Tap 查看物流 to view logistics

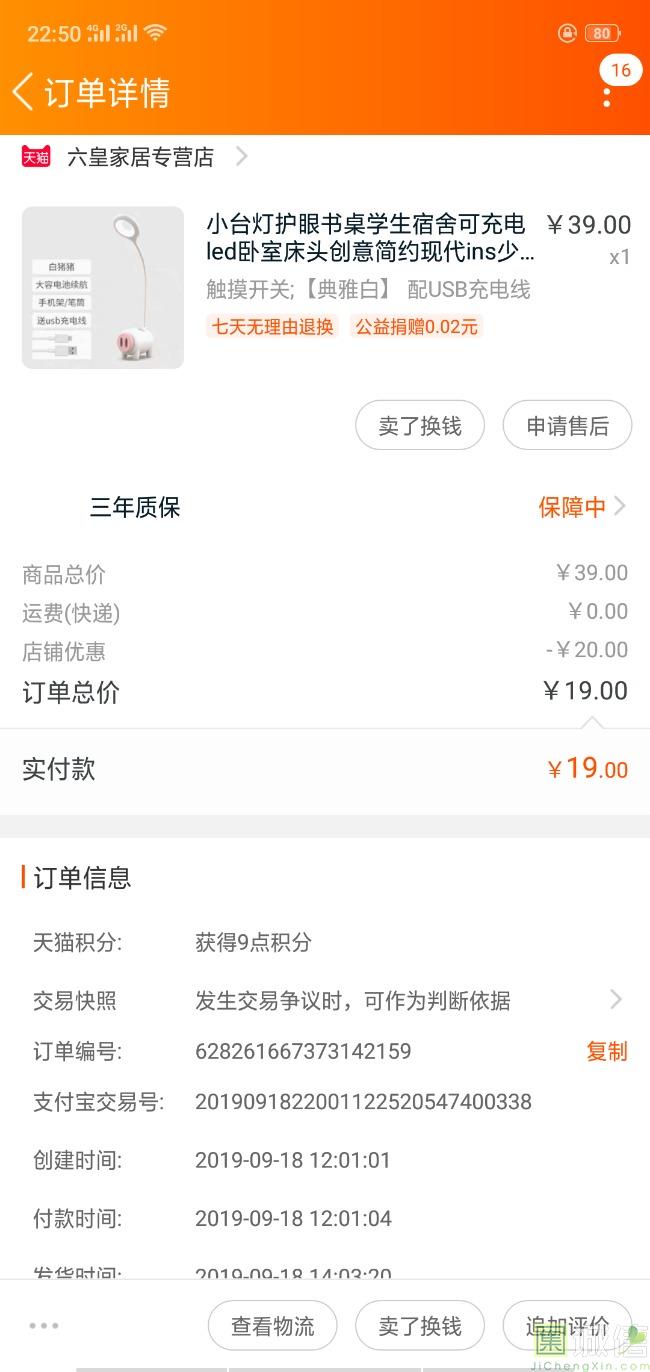(x=272, y=1326)
